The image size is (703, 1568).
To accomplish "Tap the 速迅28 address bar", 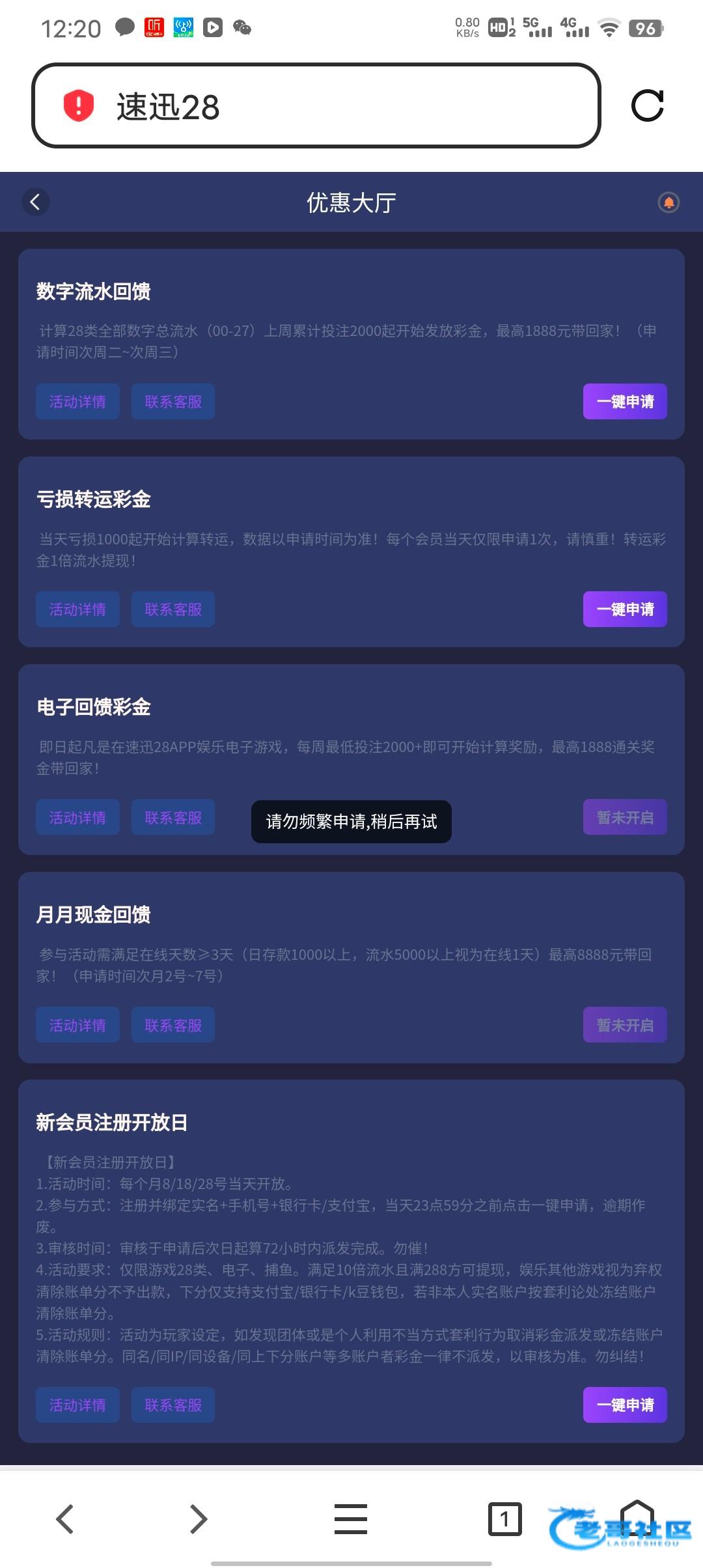I will (316, 105).
